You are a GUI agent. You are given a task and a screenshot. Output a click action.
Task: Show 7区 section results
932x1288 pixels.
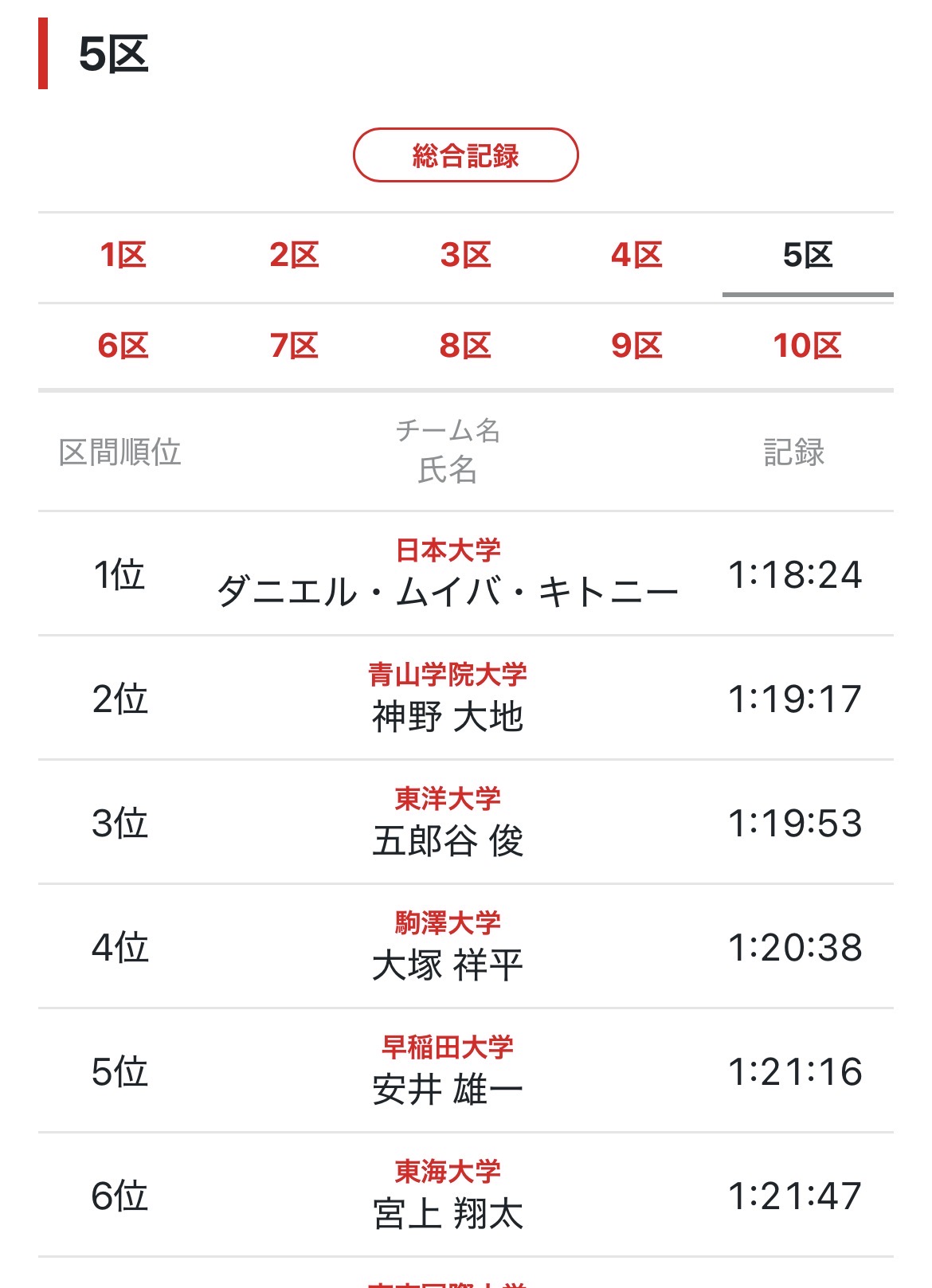point(294,346)
